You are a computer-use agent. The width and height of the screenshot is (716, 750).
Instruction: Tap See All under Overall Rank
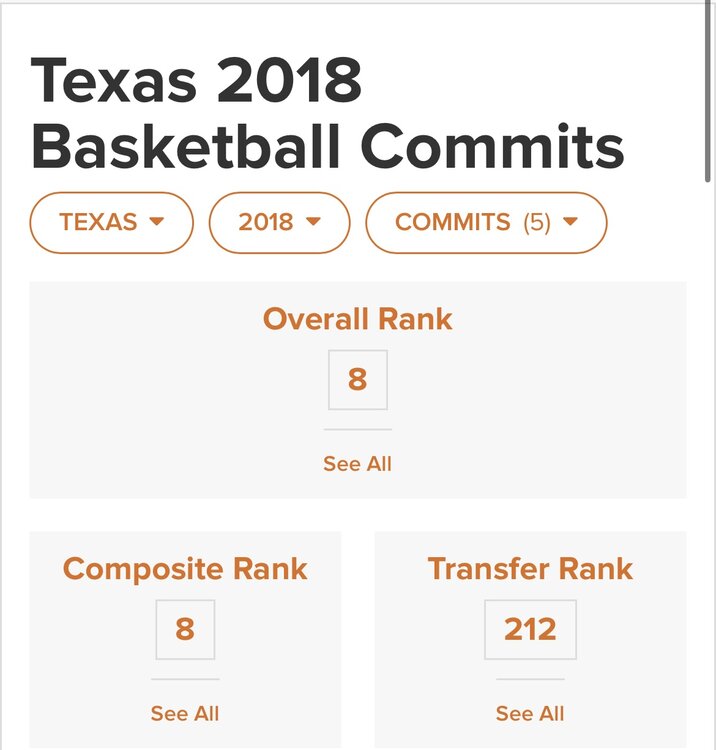click(x=357, y=464)
